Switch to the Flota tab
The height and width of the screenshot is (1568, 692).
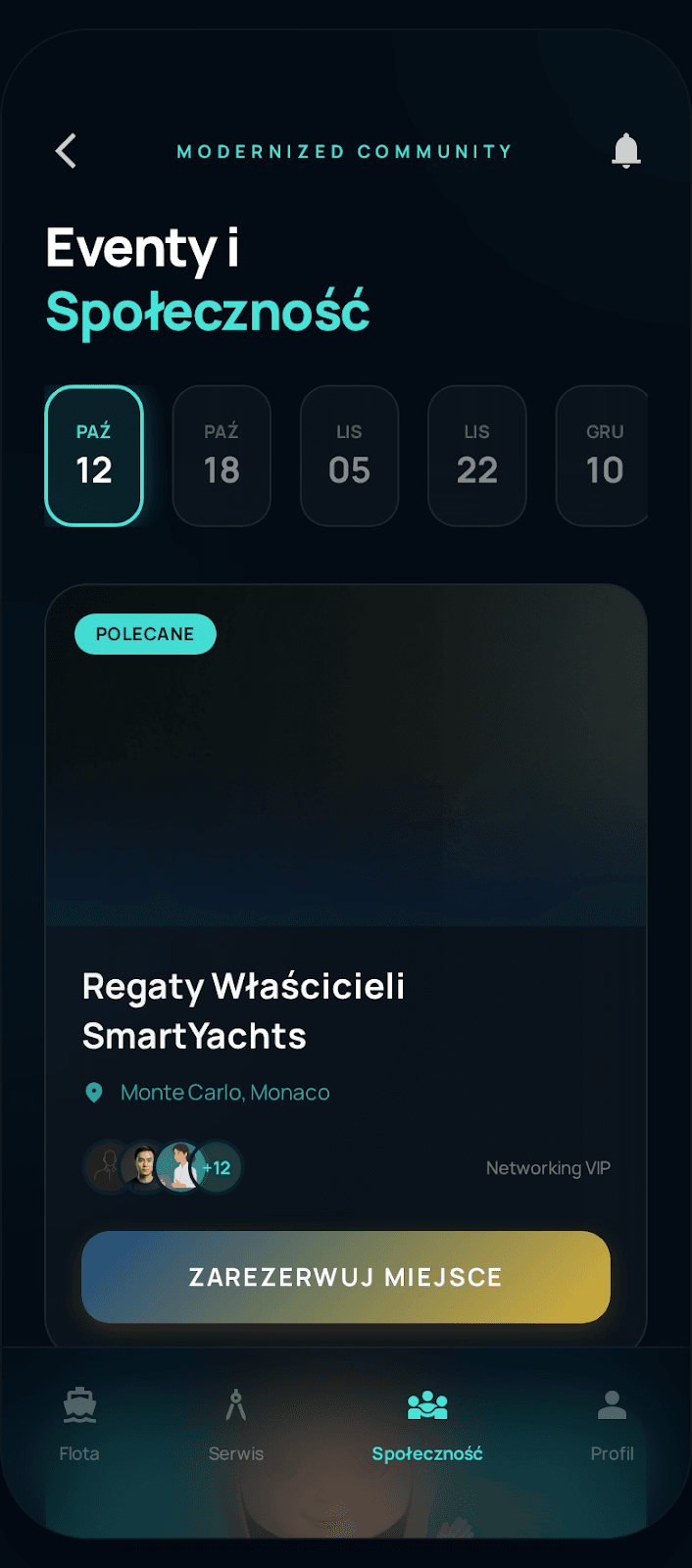(x=79, y=1424)
